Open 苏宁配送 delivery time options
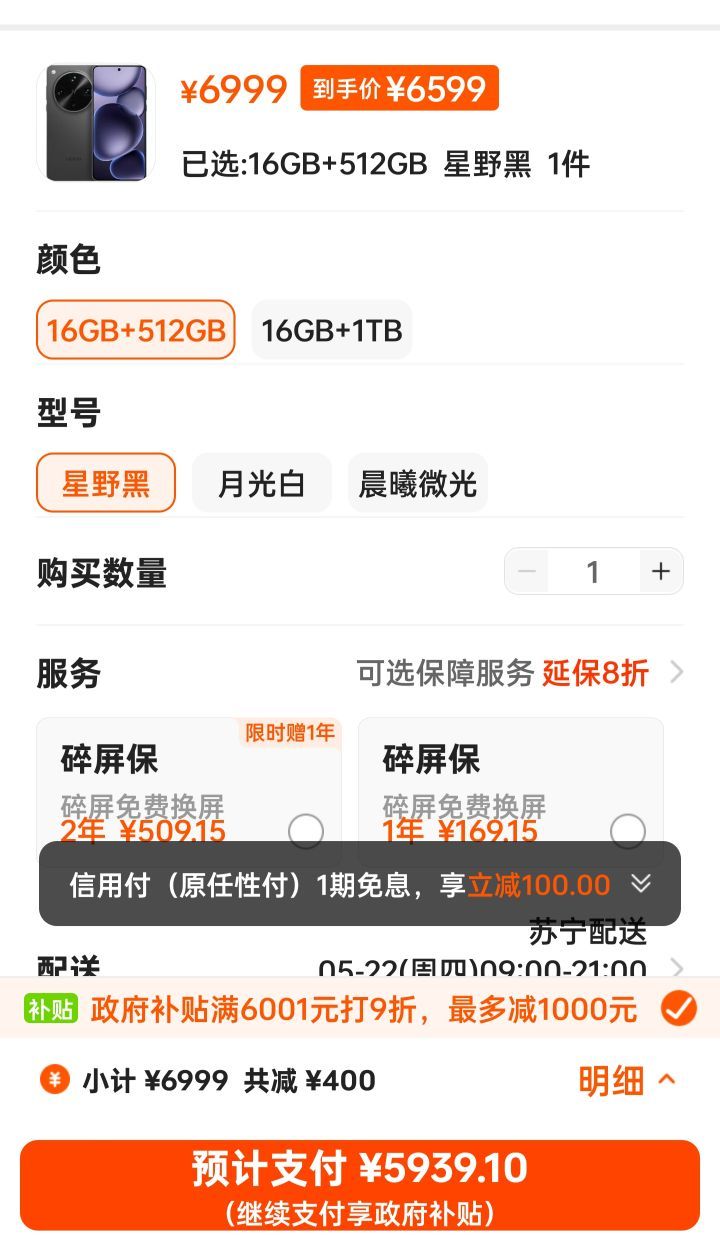Viewport: 720px width, 1251px height. pyautogui.click(x=676, y=967)
